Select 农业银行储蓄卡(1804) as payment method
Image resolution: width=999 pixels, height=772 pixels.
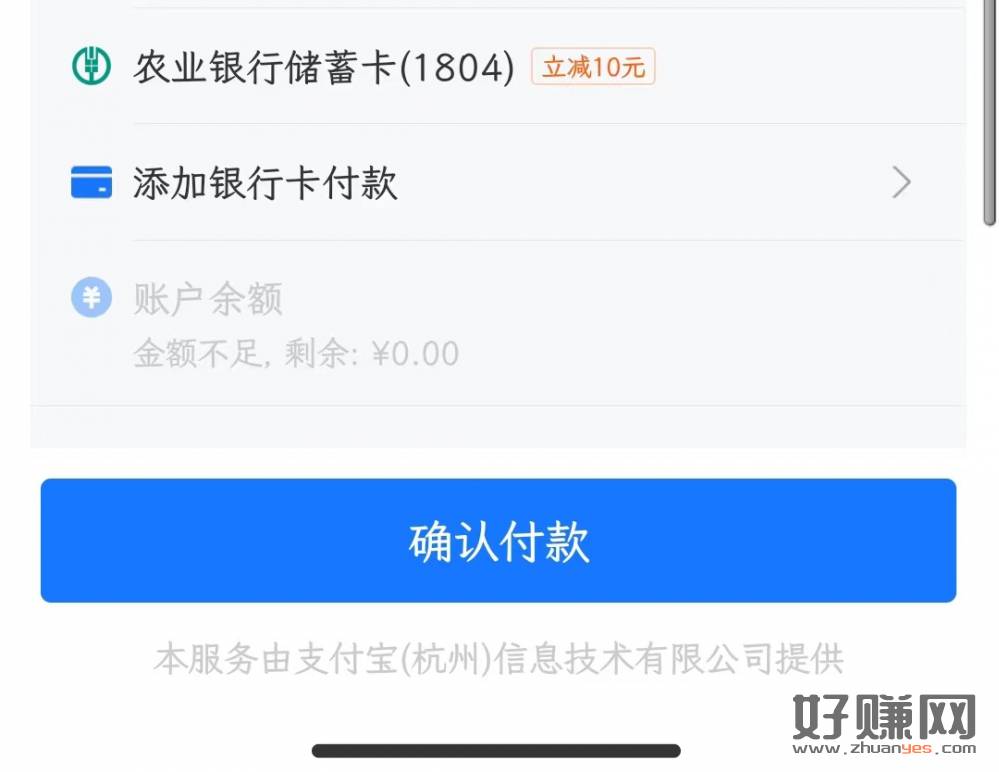click(x=324, y=68)
